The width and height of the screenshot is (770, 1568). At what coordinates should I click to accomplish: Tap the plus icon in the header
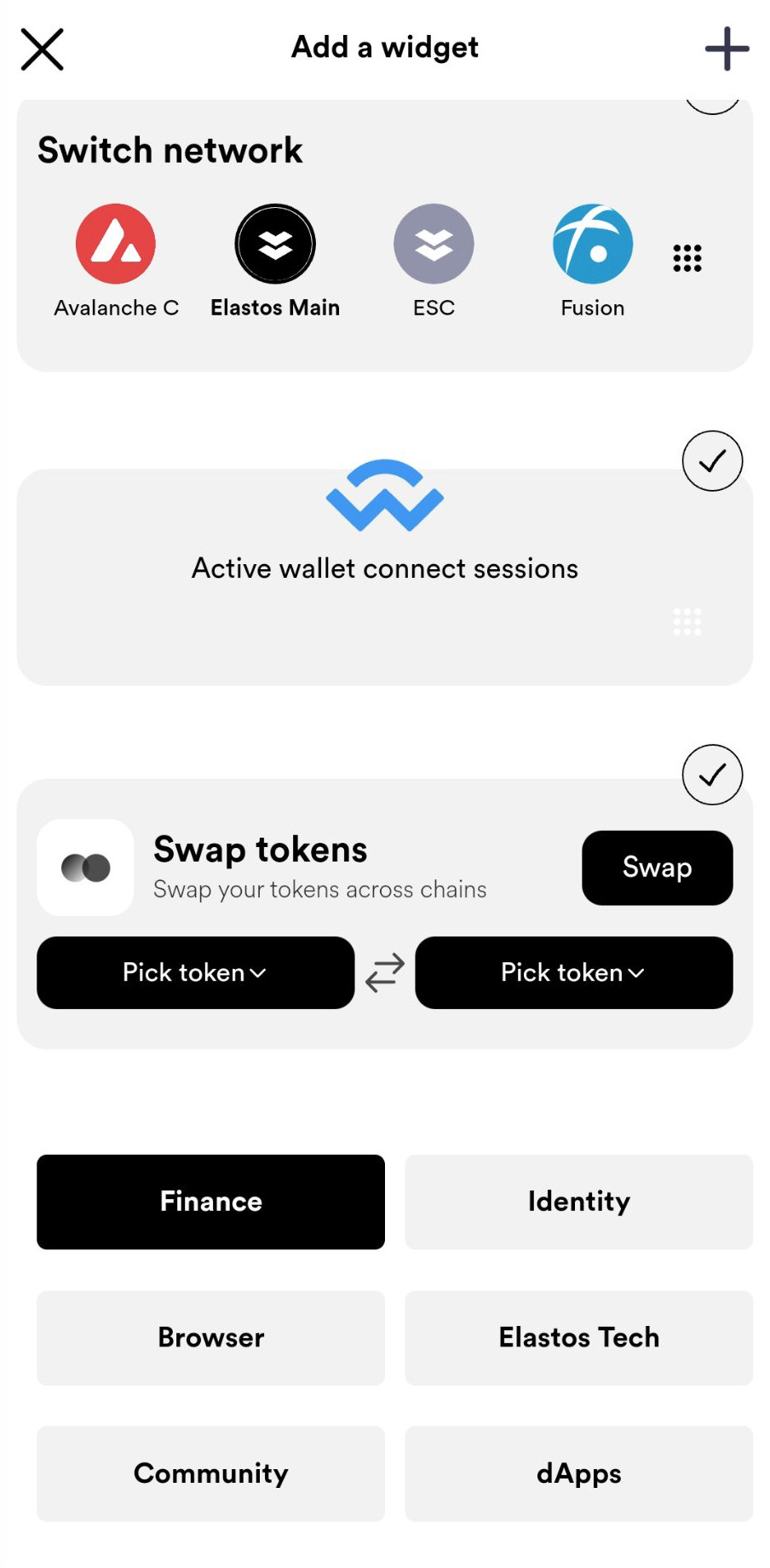click(x=727, y=49)
